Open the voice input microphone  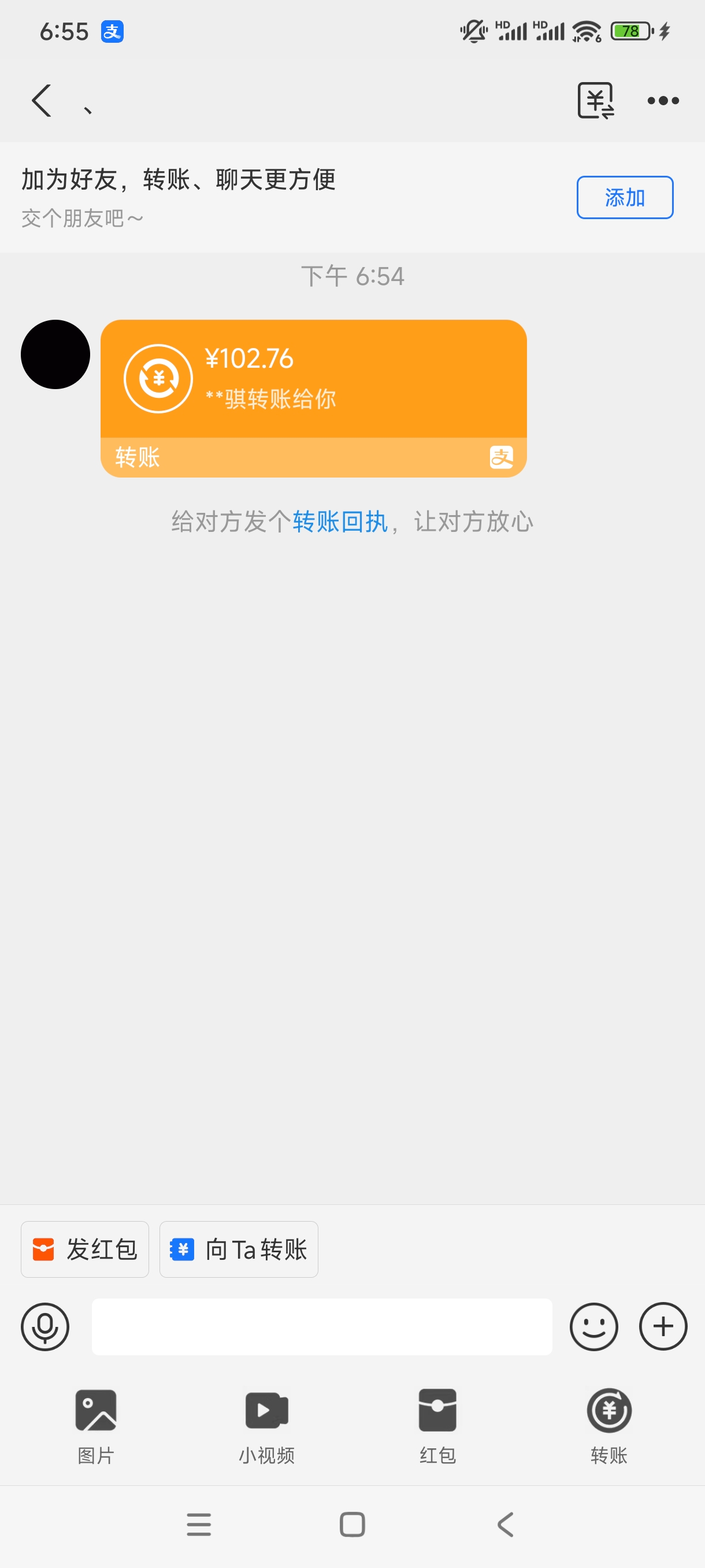(x=45, y=1327)
